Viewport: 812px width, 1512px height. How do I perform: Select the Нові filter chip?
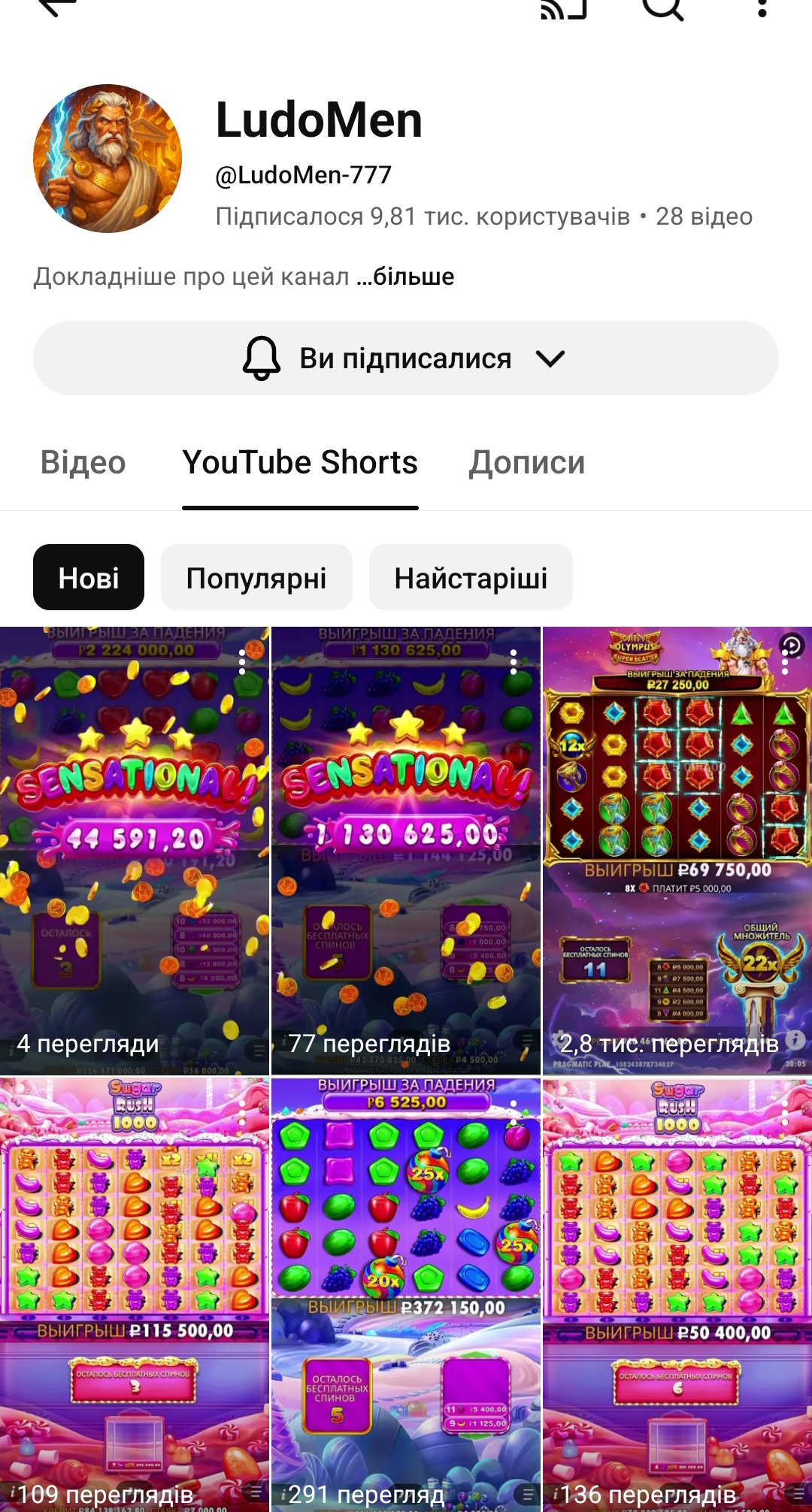(x=89, y=578)
